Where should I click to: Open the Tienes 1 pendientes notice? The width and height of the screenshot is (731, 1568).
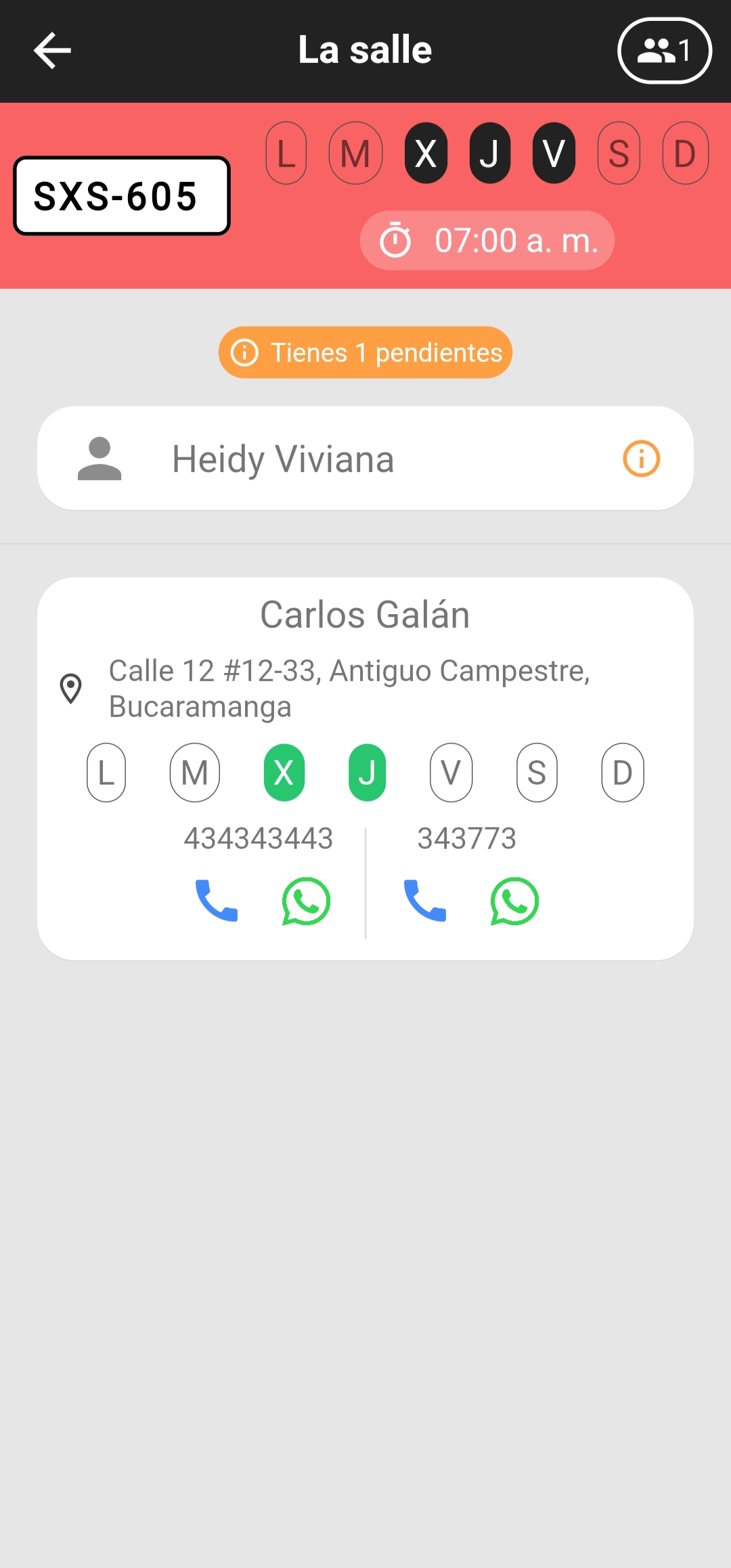coord(365,352)
